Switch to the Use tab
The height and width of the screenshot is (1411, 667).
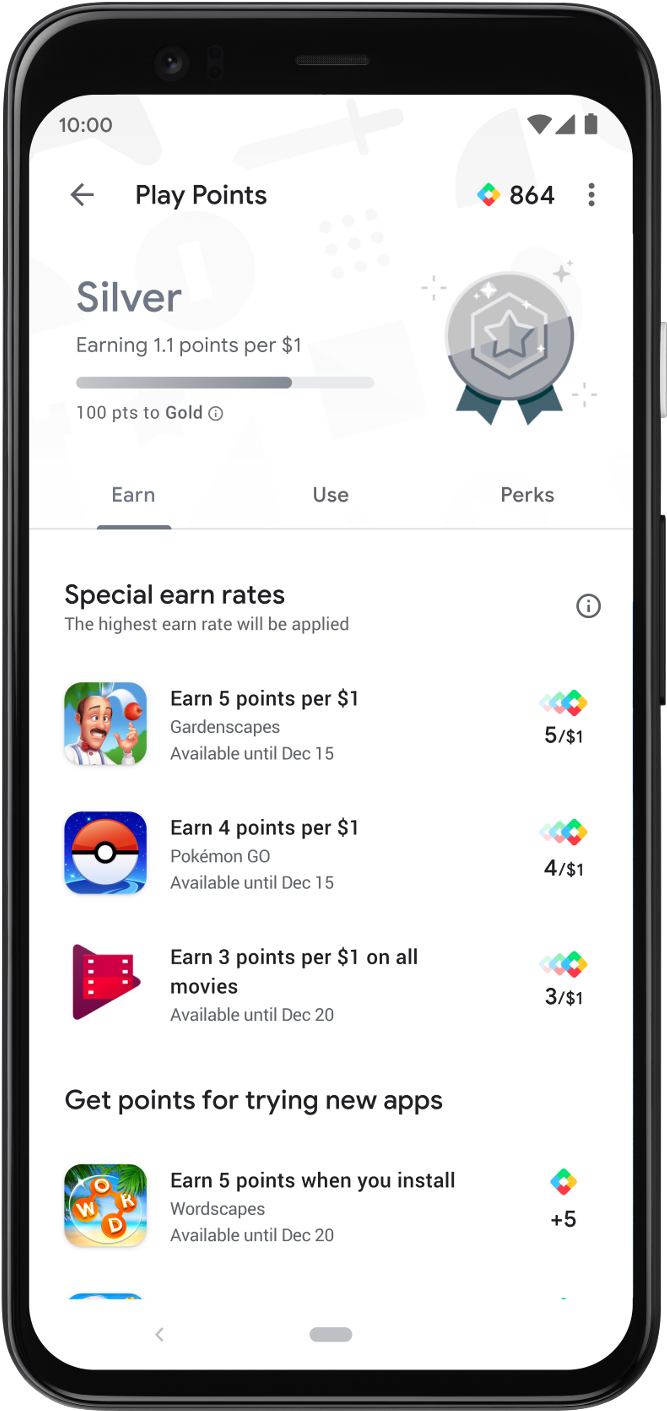tap(330, 495)
